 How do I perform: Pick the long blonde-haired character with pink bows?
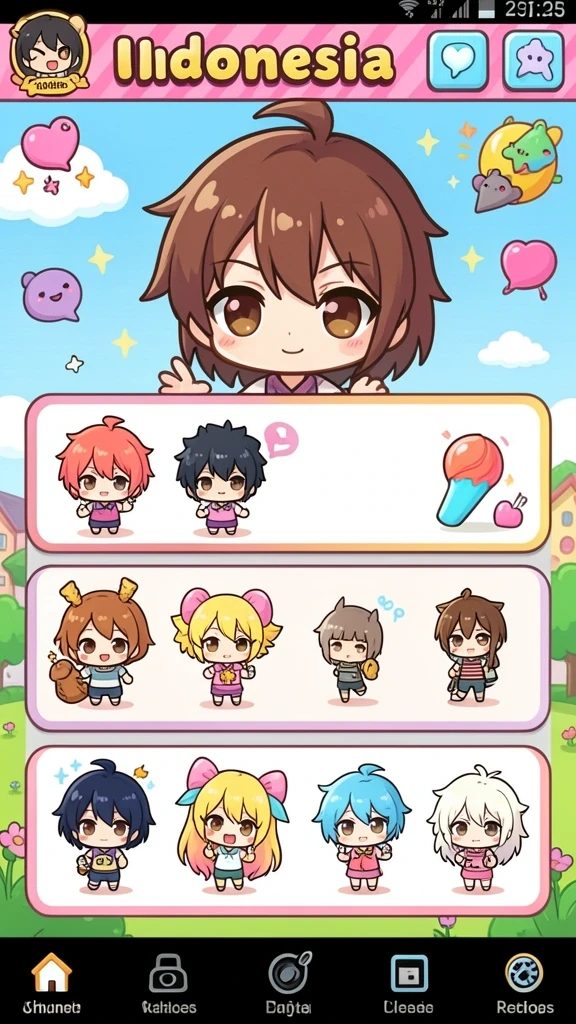pos(231,825)
